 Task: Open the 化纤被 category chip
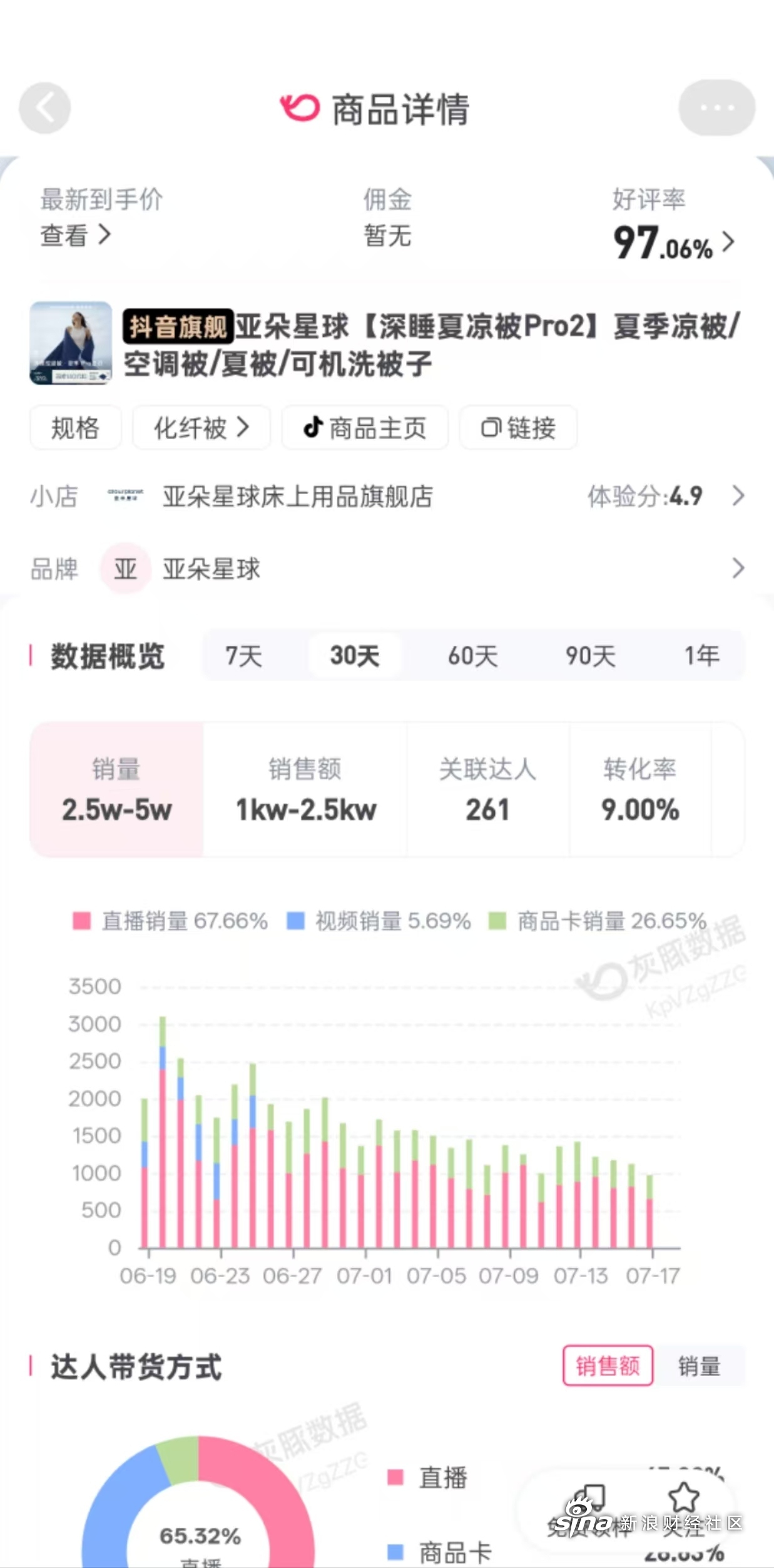coord(201,428)
